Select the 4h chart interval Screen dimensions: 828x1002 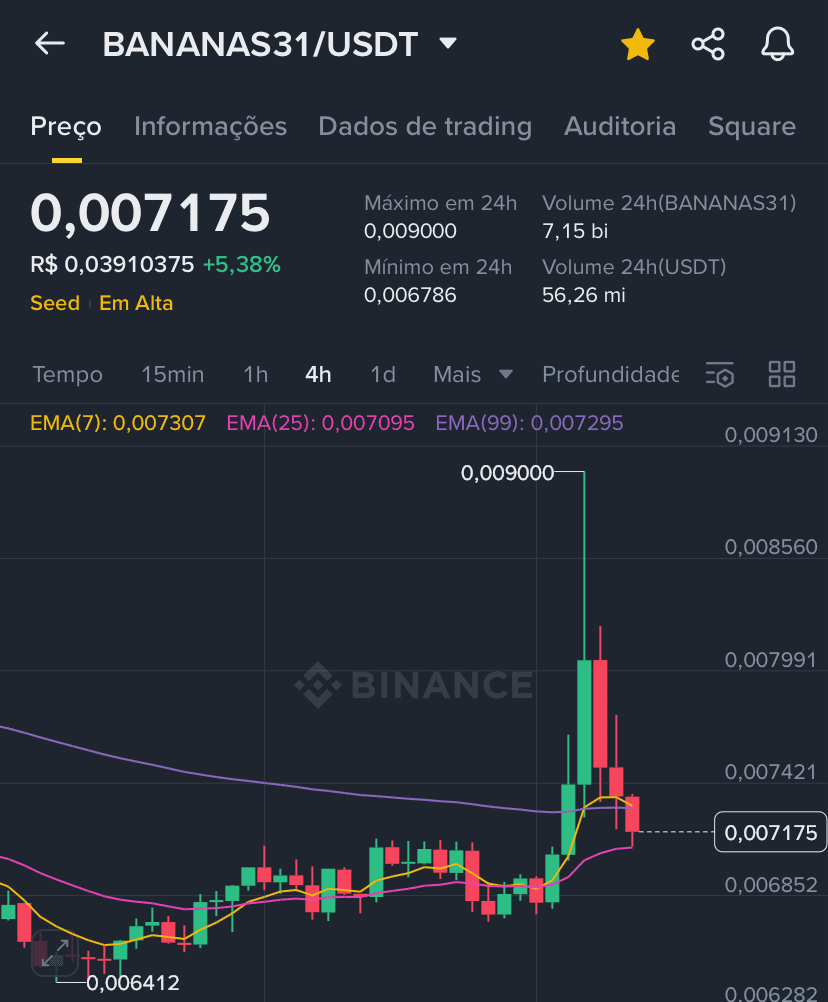pos(318,374)
